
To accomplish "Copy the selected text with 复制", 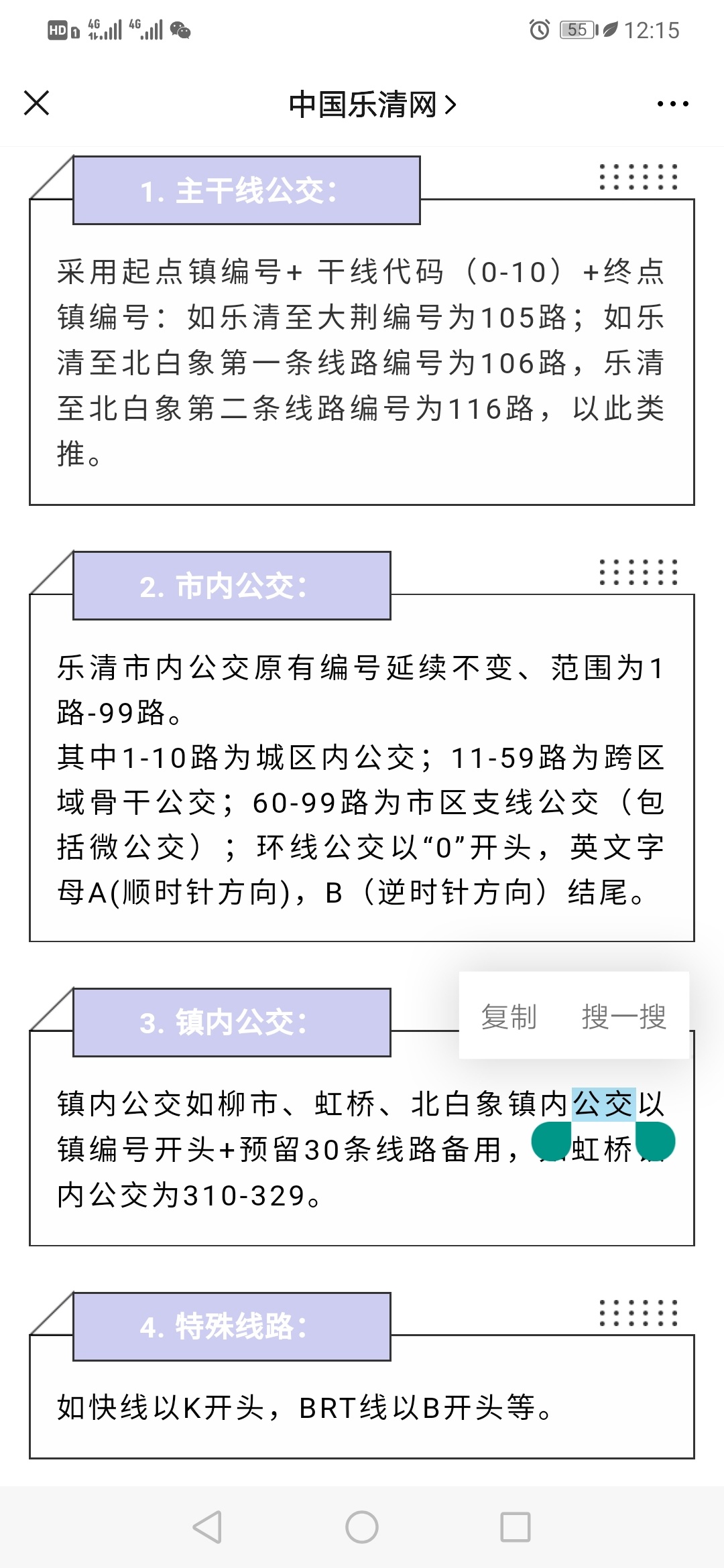I will [x=509, y=1016].
